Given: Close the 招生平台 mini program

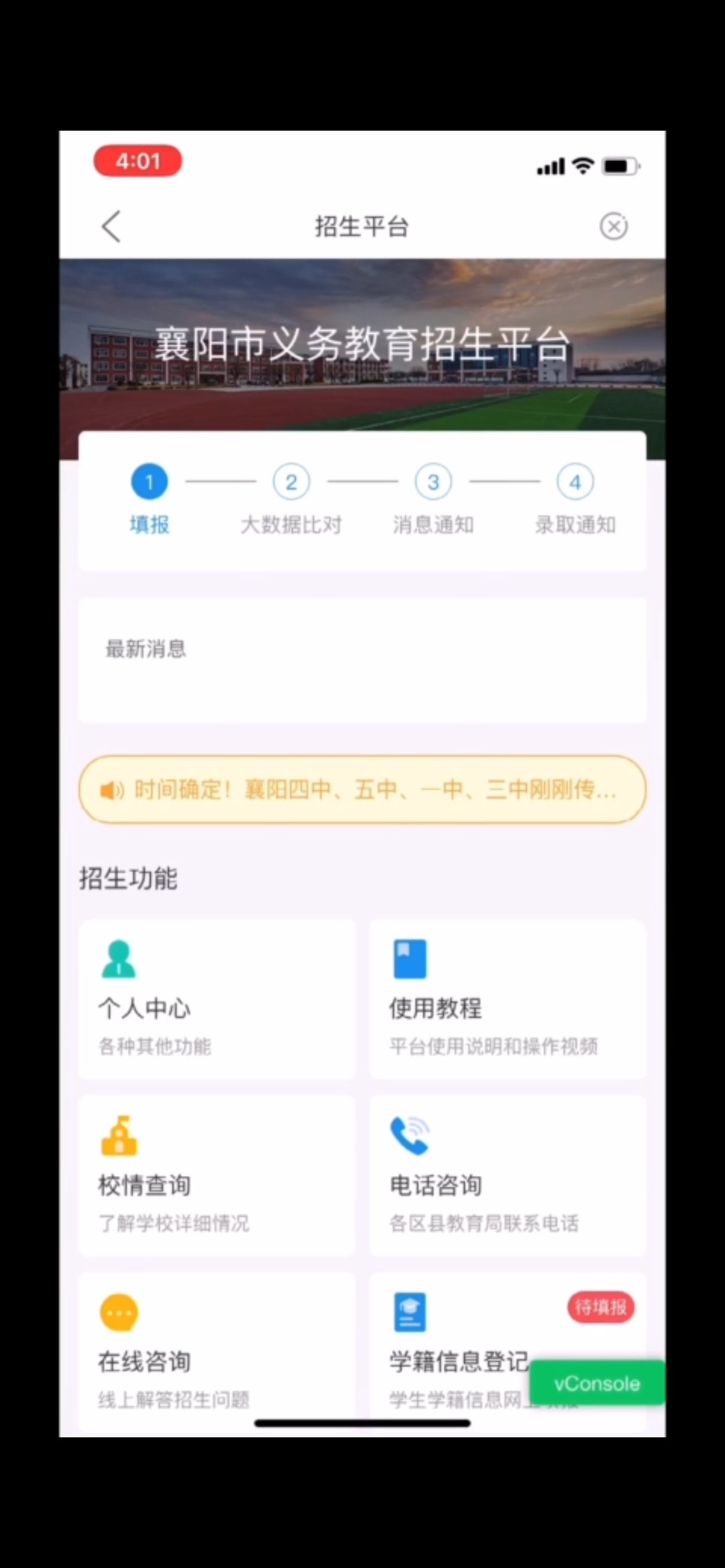Looking at the screenshot, I should point(613,226).
